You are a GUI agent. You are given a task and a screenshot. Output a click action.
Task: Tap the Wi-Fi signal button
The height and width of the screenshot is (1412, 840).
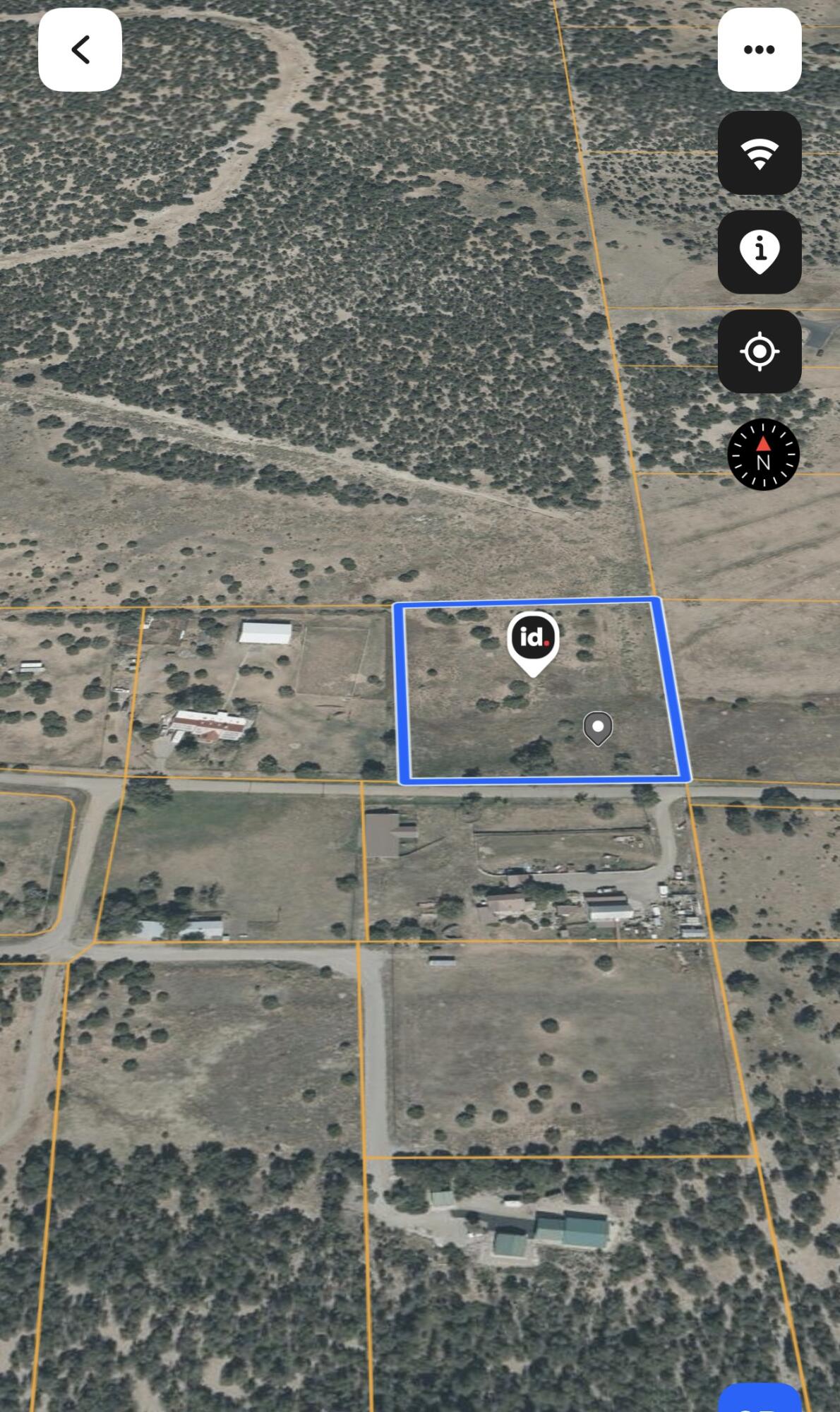(759, 153)
